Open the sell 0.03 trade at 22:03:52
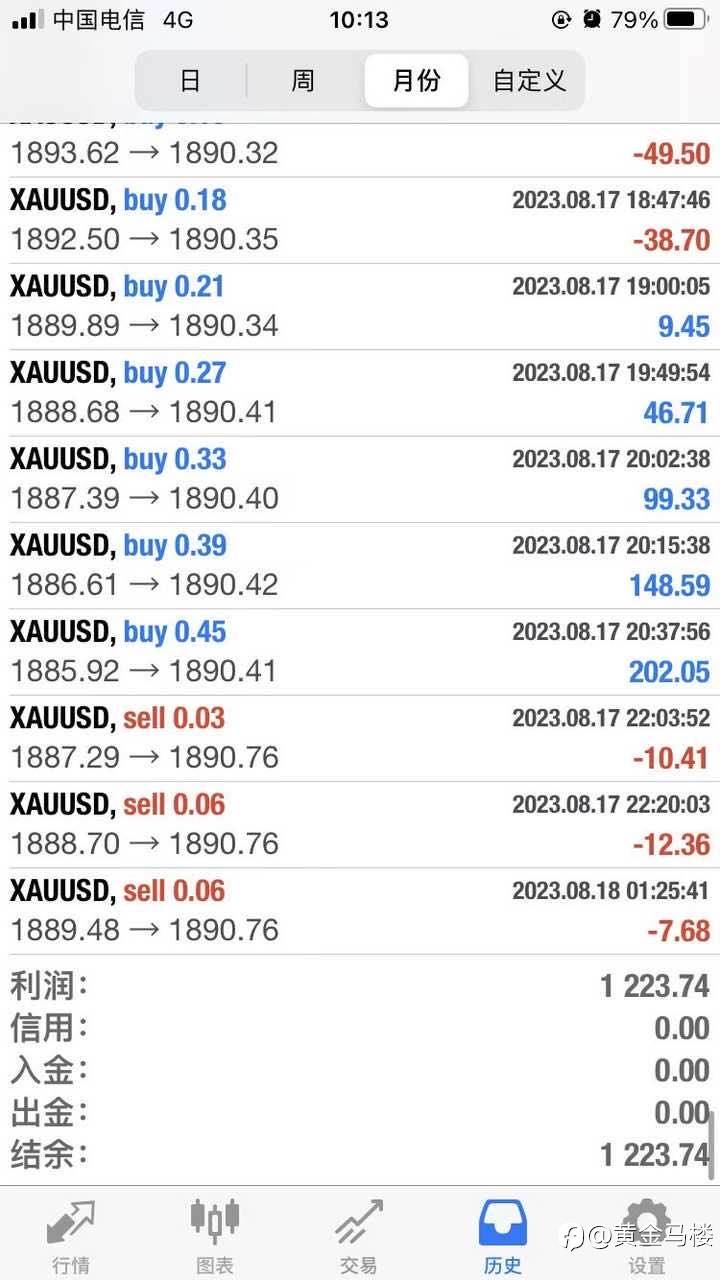 [x=360, y=738]
